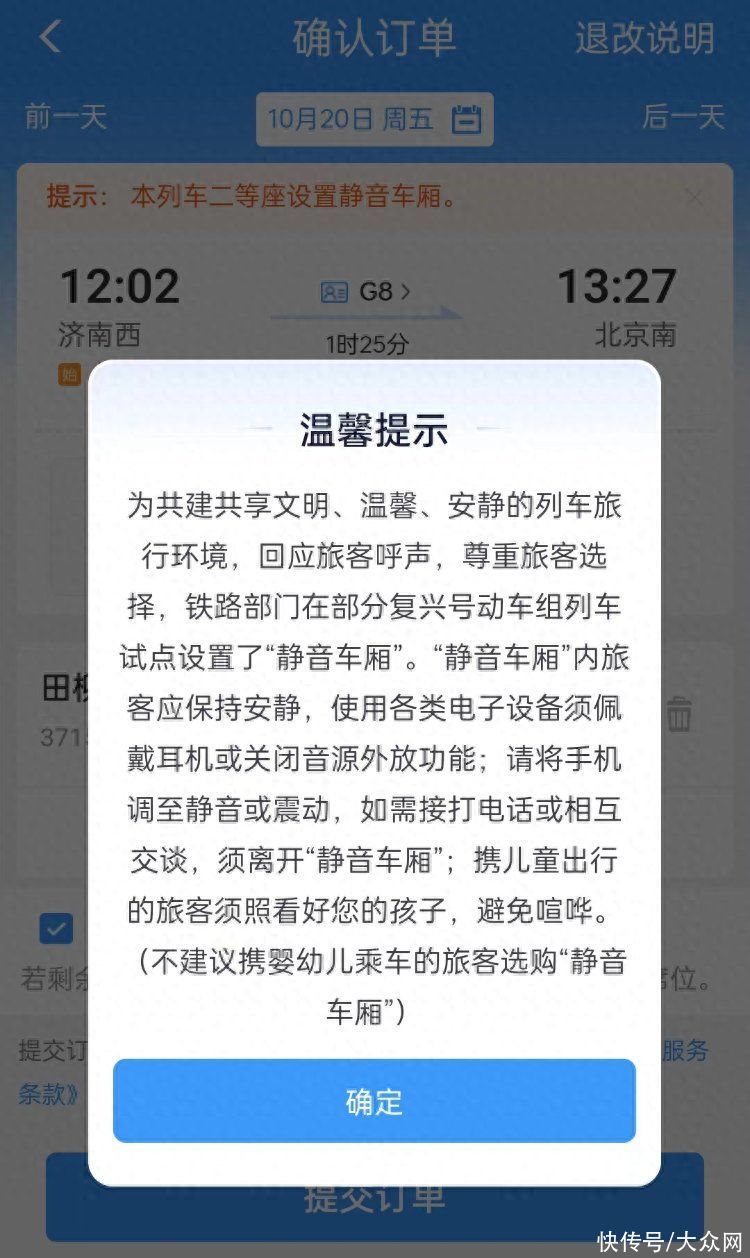This screenshot has width=750, height=1258.
Task: Go back from the 确认订单 page
Action: (x=50, y=38)
